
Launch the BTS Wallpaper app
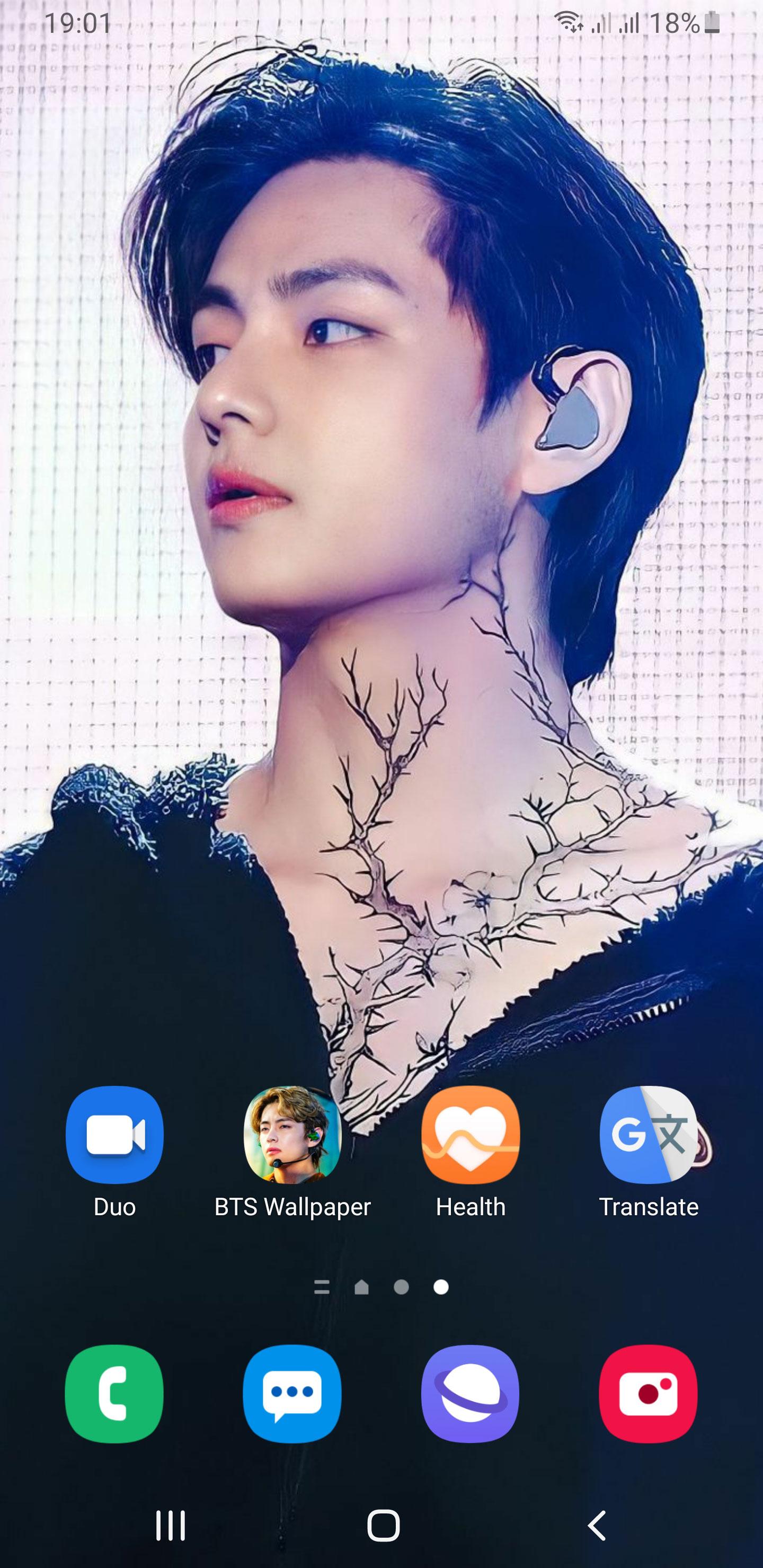point(292,1135)
